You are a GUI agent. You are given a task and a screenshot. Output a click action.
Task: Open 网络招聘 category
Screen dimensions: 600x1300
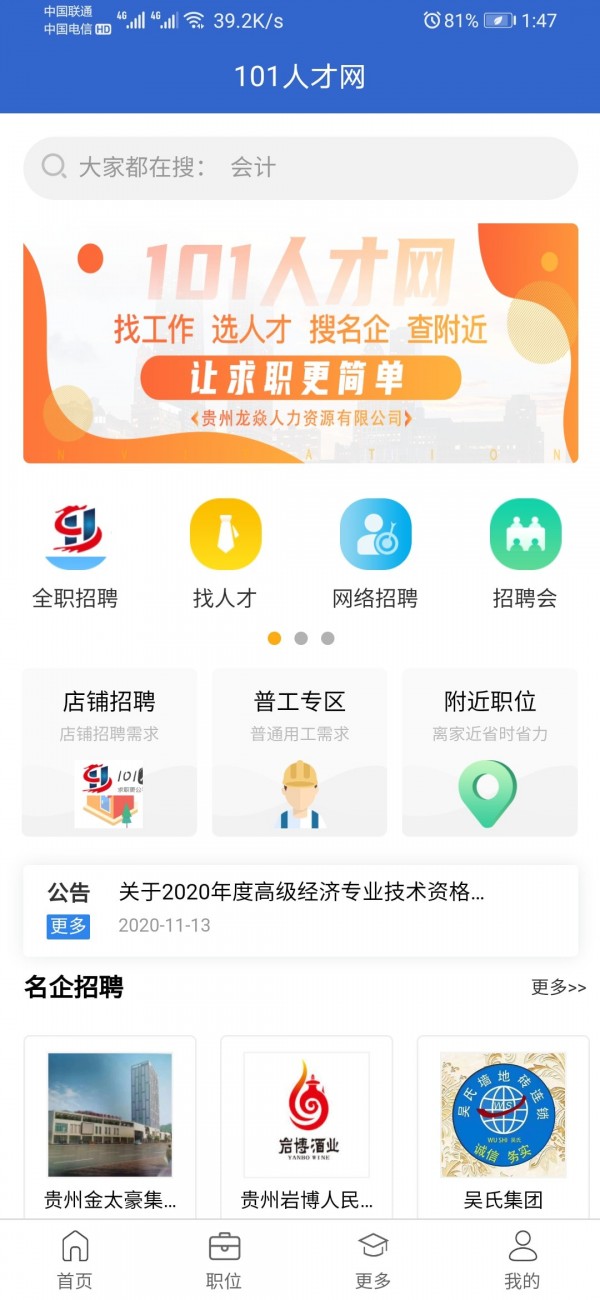375,554
